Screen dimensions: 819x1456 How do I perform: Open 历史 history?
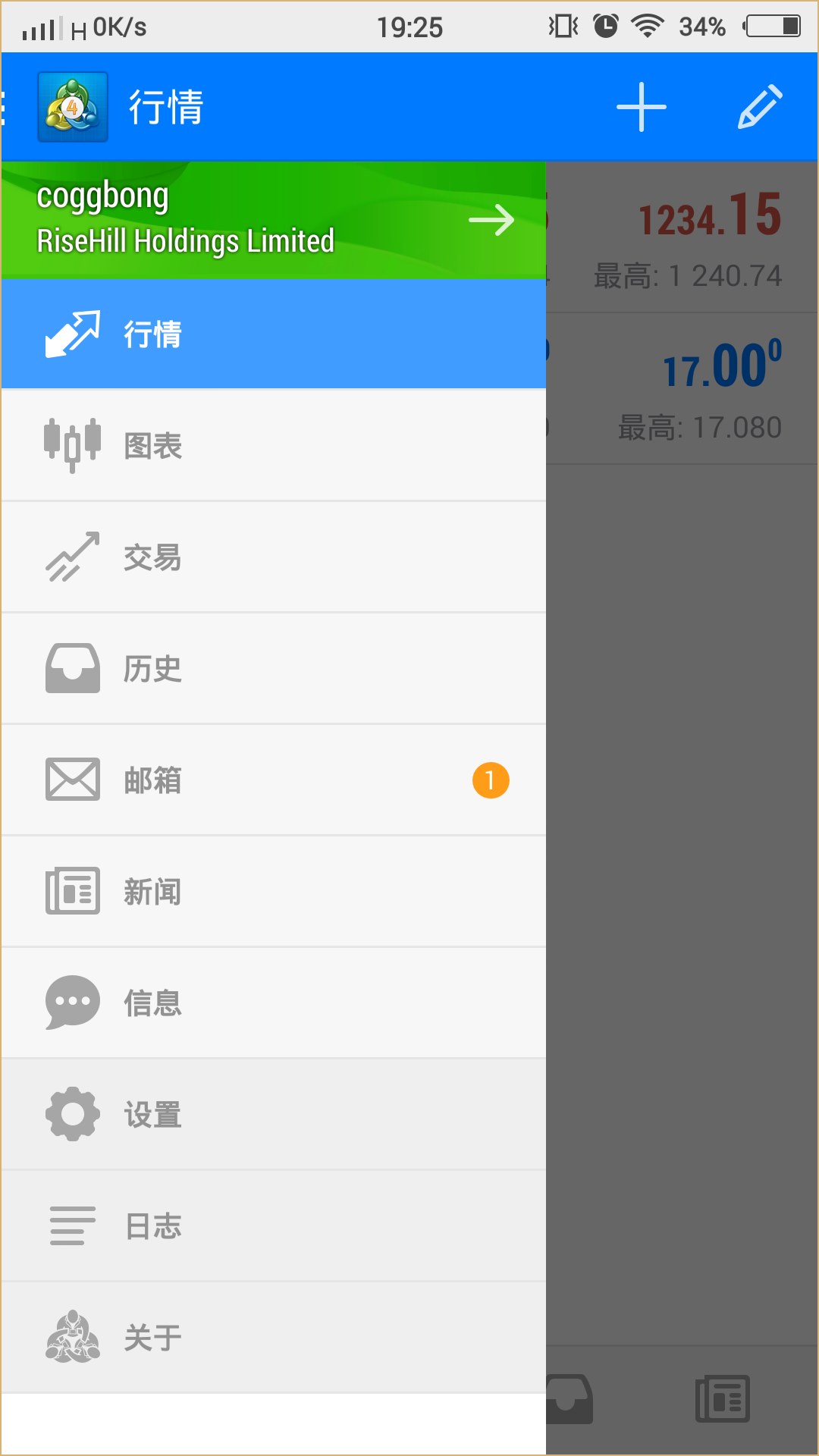coord(273,669)
